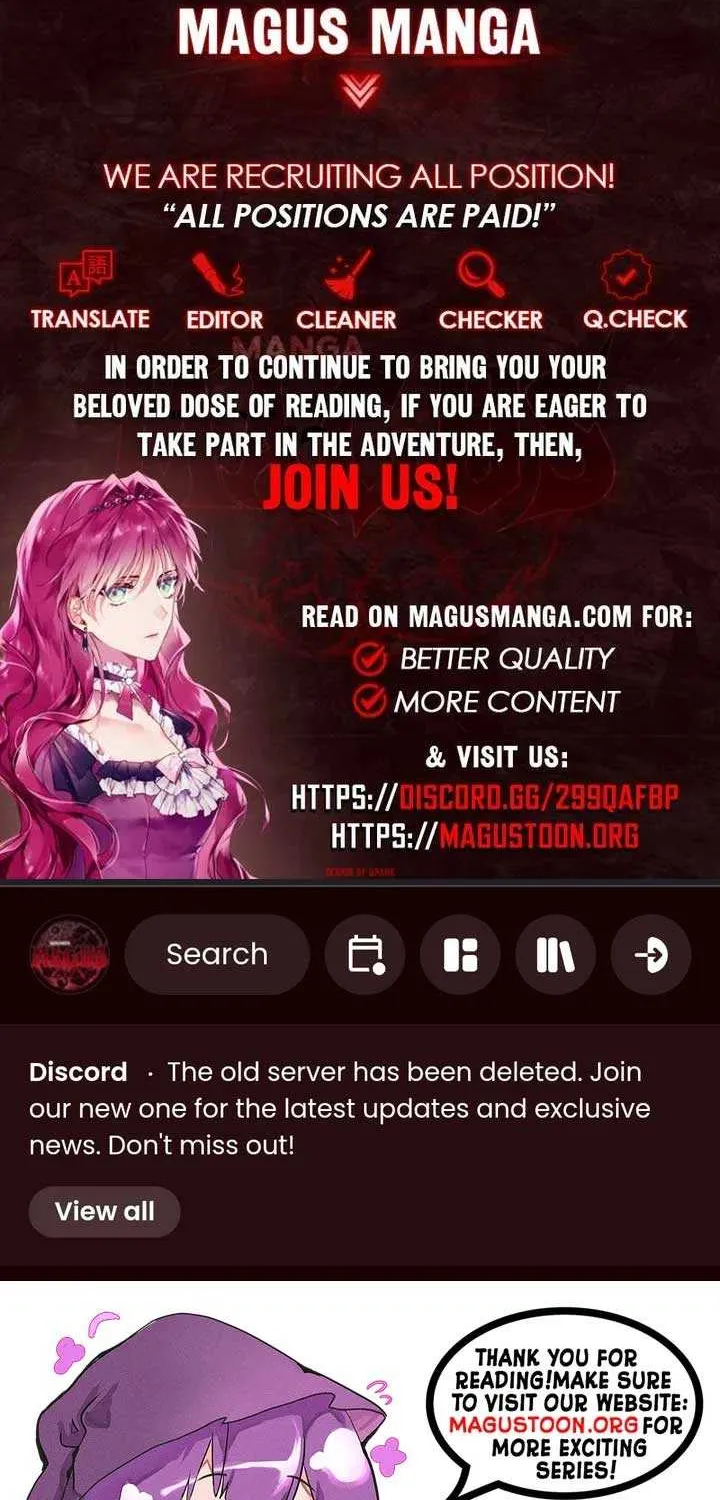Image resolution: width=720 pixels, height=1500 pixels.
Task: Open the grid layout icon
Action: pos(460,955)
